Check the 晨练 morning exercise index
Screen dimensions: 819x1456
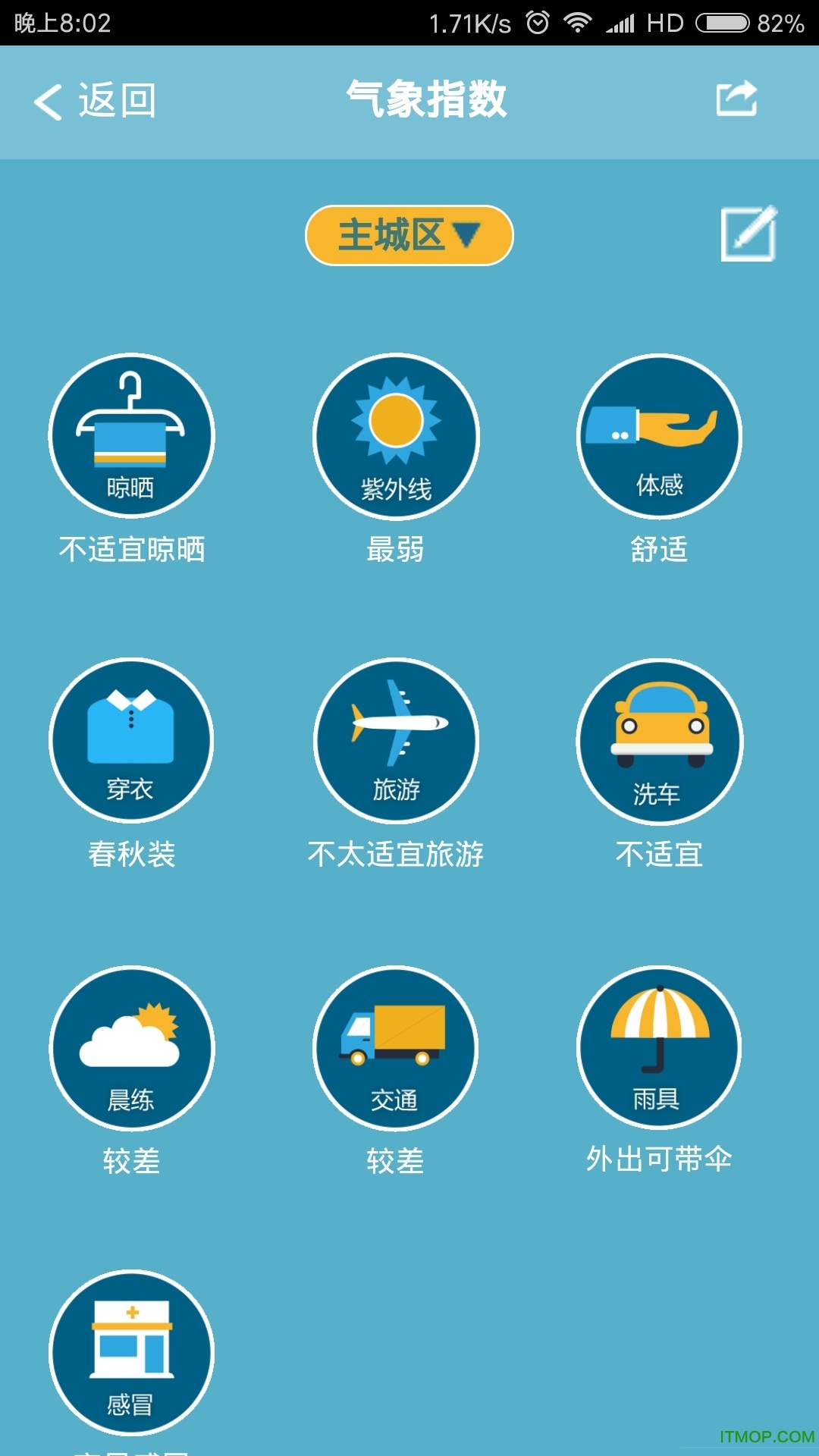point(131,1049)
